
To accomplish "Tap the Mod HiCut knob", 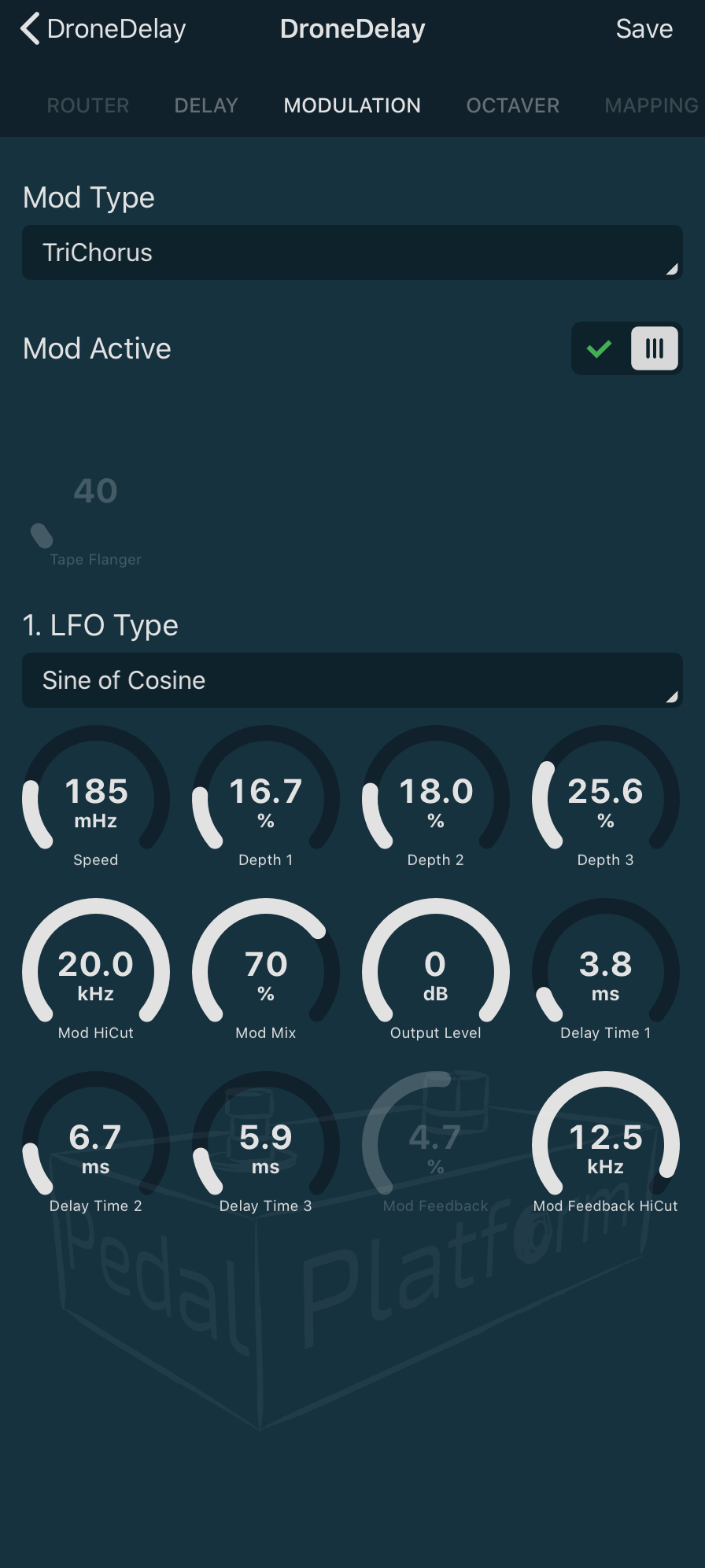I will click(x=96, y=972).
